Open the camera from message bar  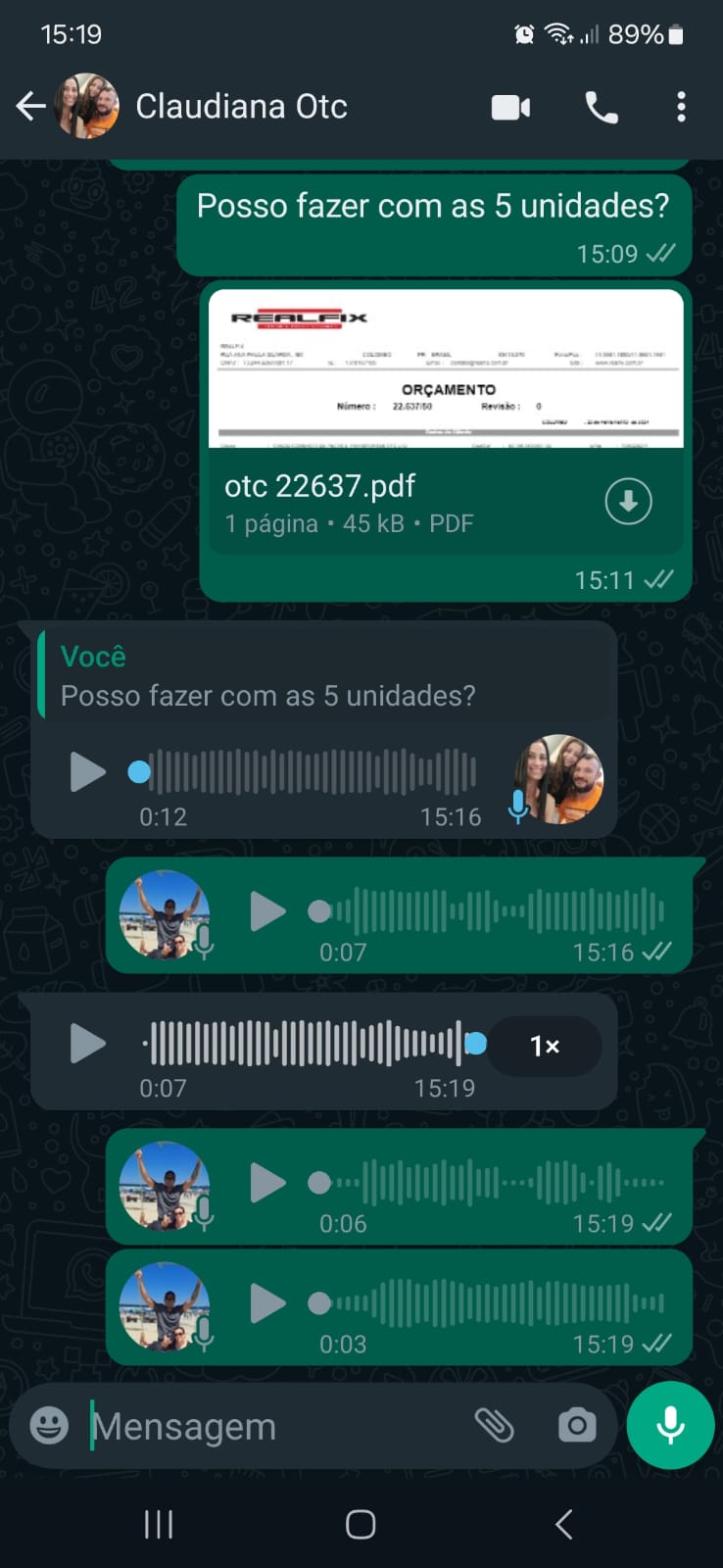[x=576, y=1426]
